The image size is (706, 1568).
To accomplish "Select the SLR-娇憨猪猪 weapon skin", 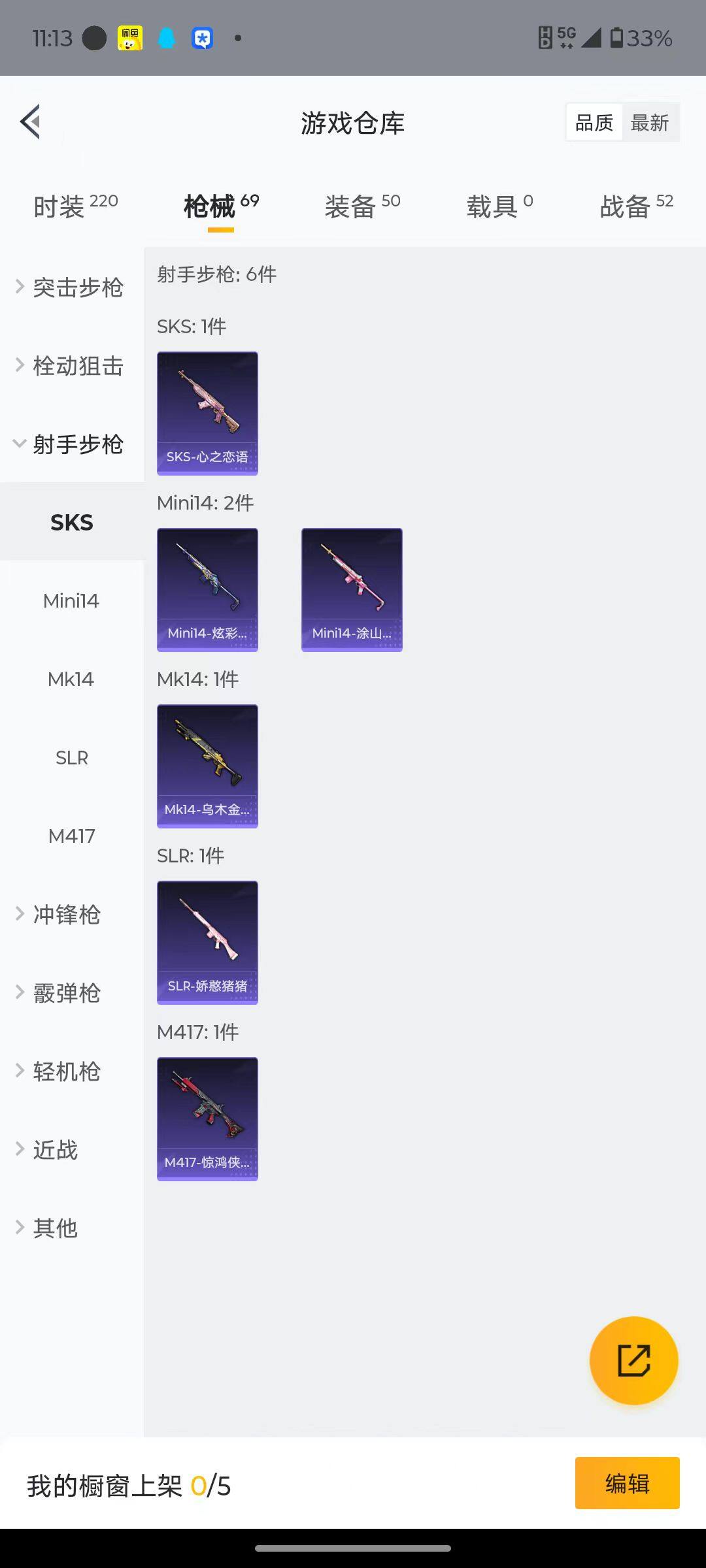I will point(207,942).
